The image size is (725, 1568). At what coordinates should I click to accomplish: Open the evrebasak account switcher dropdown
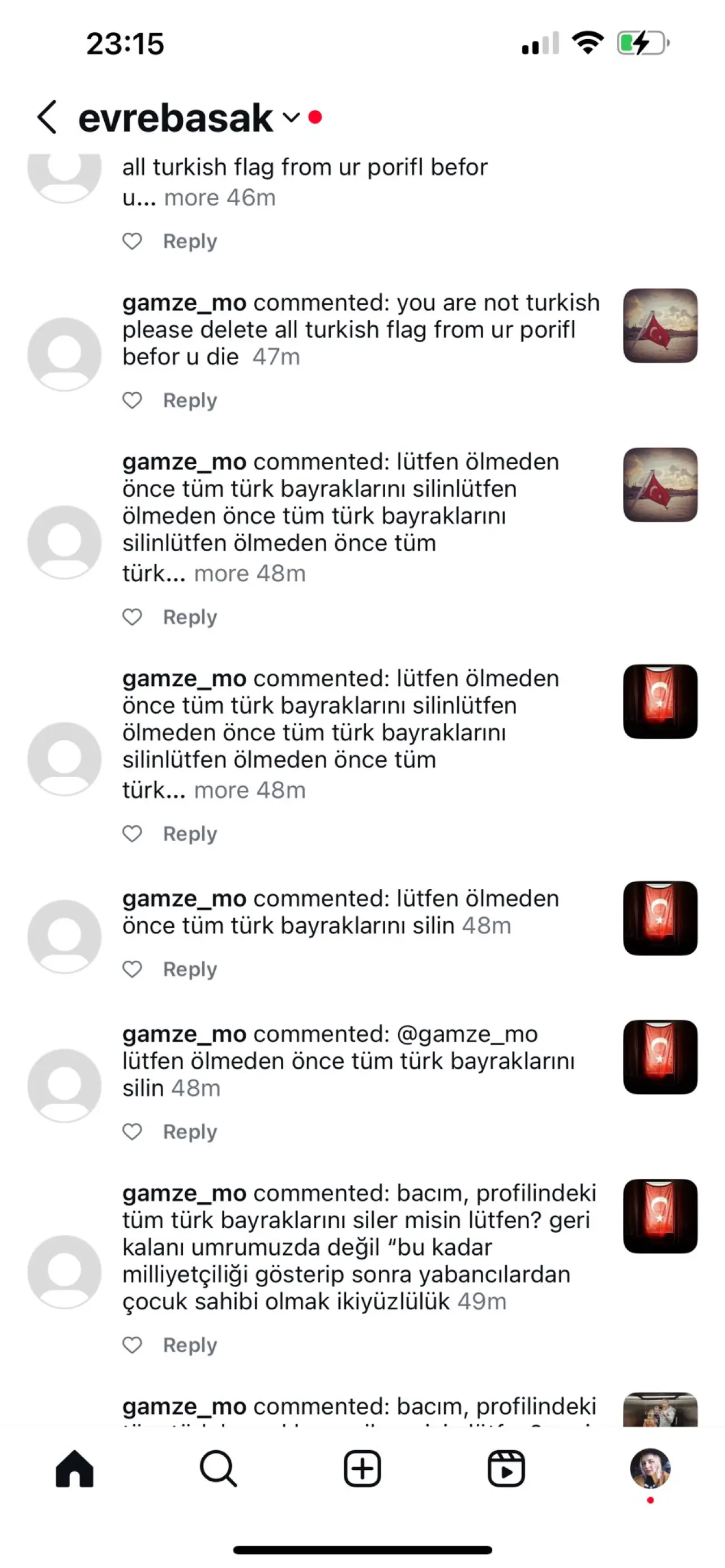pos(291,117)
